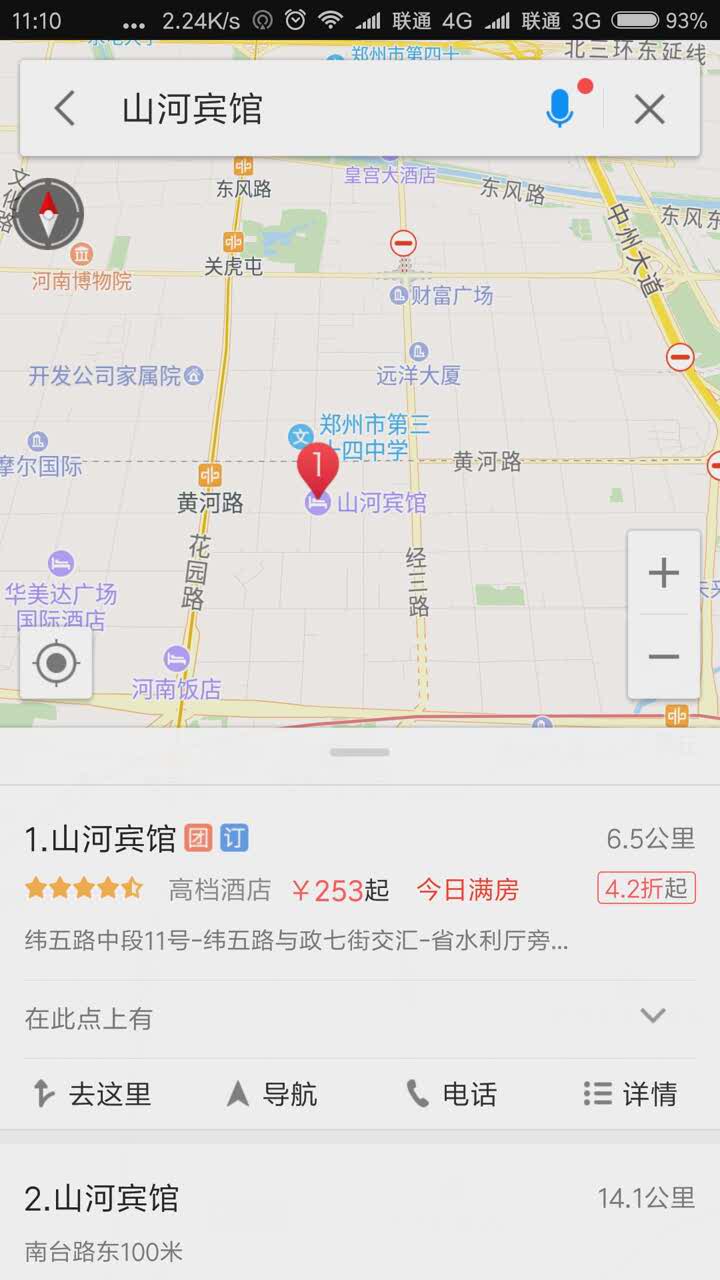Viewport: 720px width, 1280px height.
Task: Call the hotel via 电话
Action: pyautogui.click(x=450, y=1094)
